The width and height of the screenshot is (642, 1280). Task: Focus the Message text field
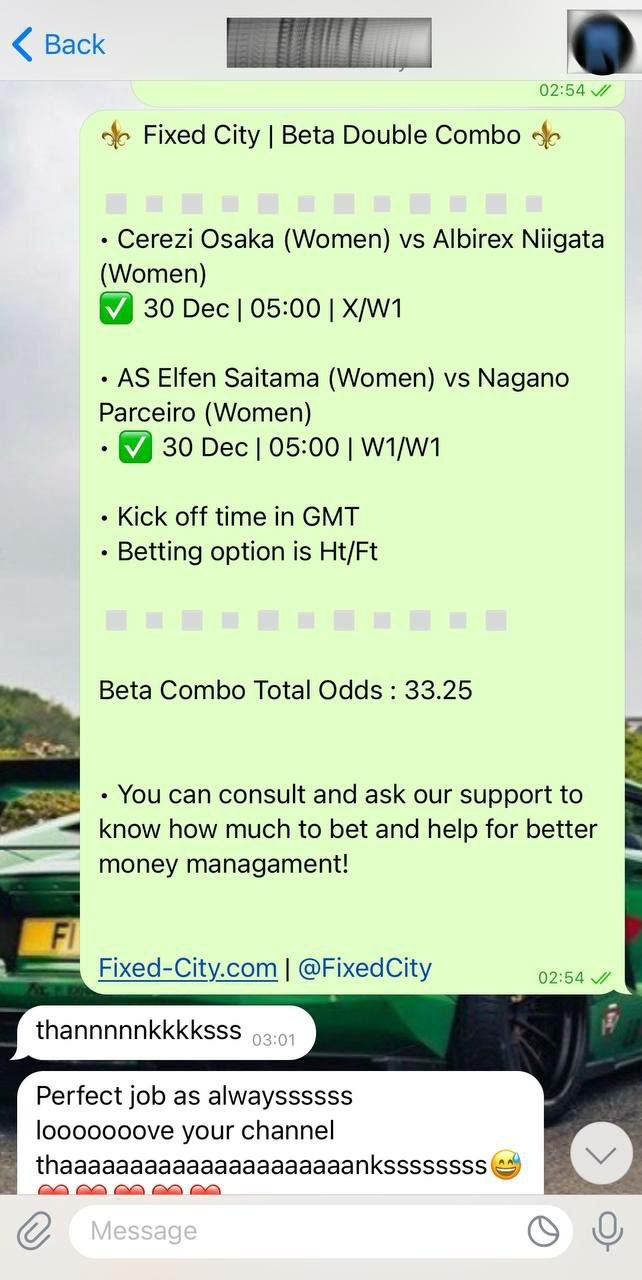pyautogui.click(x=300, y=1231)
